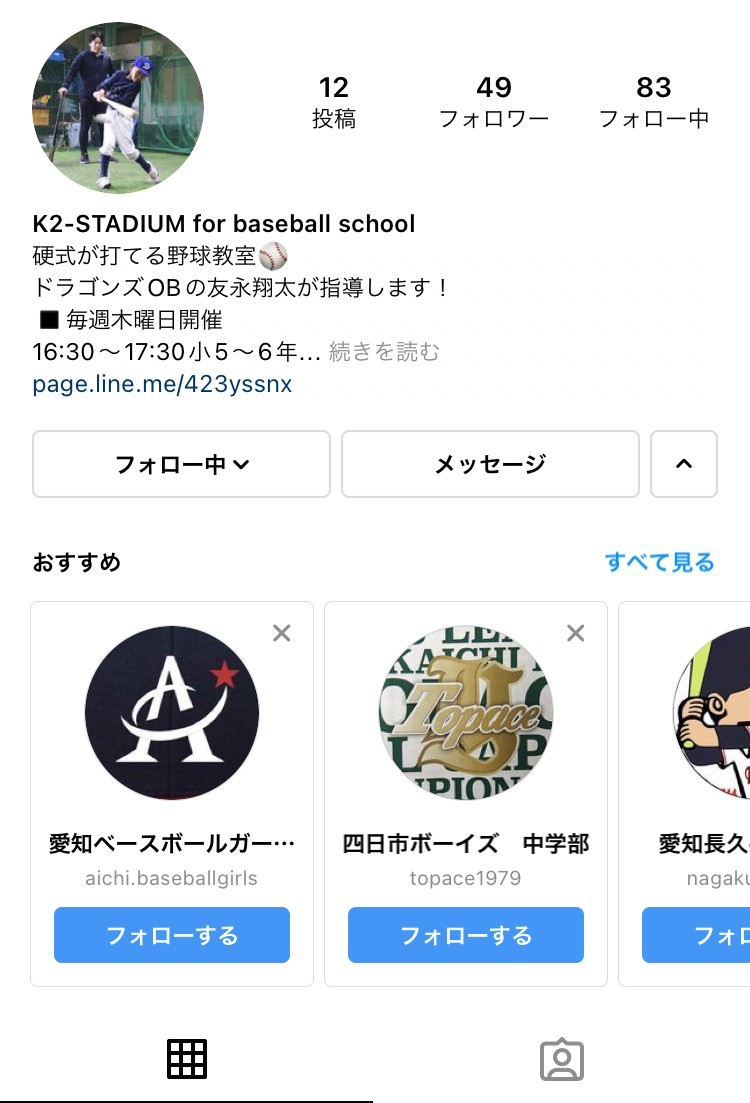750x1103 pixels.
Task: Switch to the tagged photos tab
Action: pyautogui.click(x=561, y=1059)
